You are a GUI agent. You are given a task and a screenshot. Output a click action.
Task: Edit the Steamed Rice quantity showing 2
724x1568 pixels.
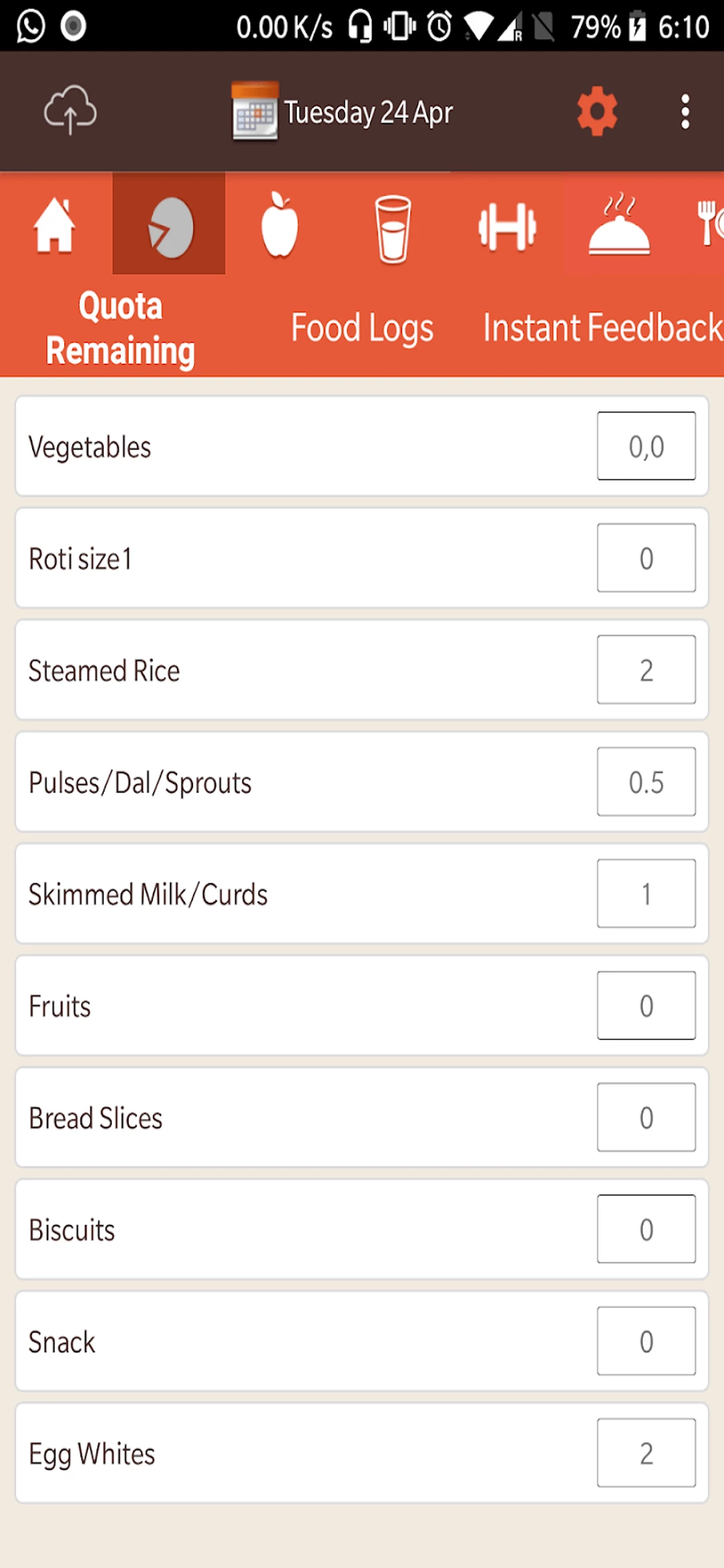[646, 669]
